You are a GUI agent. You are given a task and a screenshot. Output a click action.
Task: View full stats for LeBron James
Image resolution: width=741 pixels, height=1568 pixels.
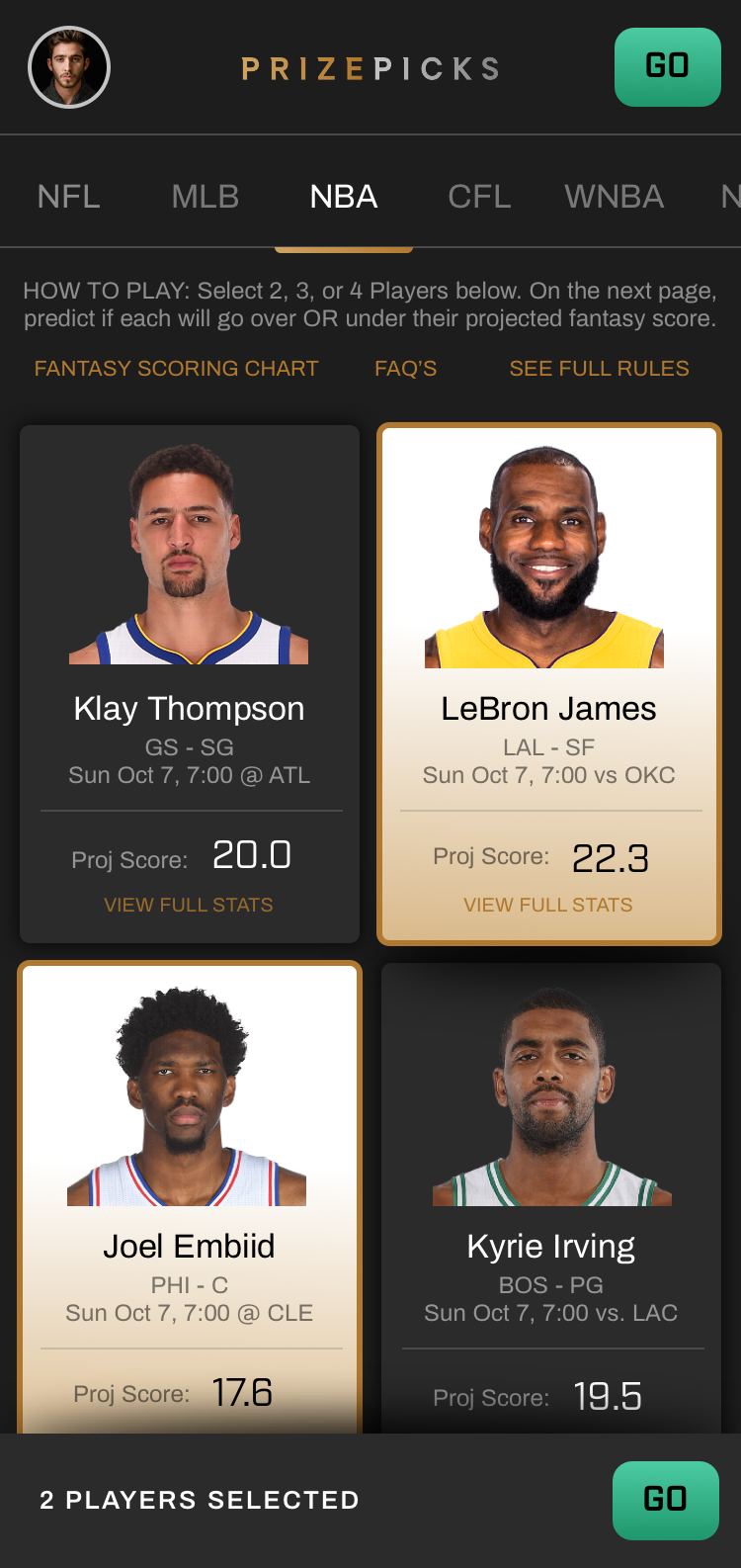click(x=548, y=905)
